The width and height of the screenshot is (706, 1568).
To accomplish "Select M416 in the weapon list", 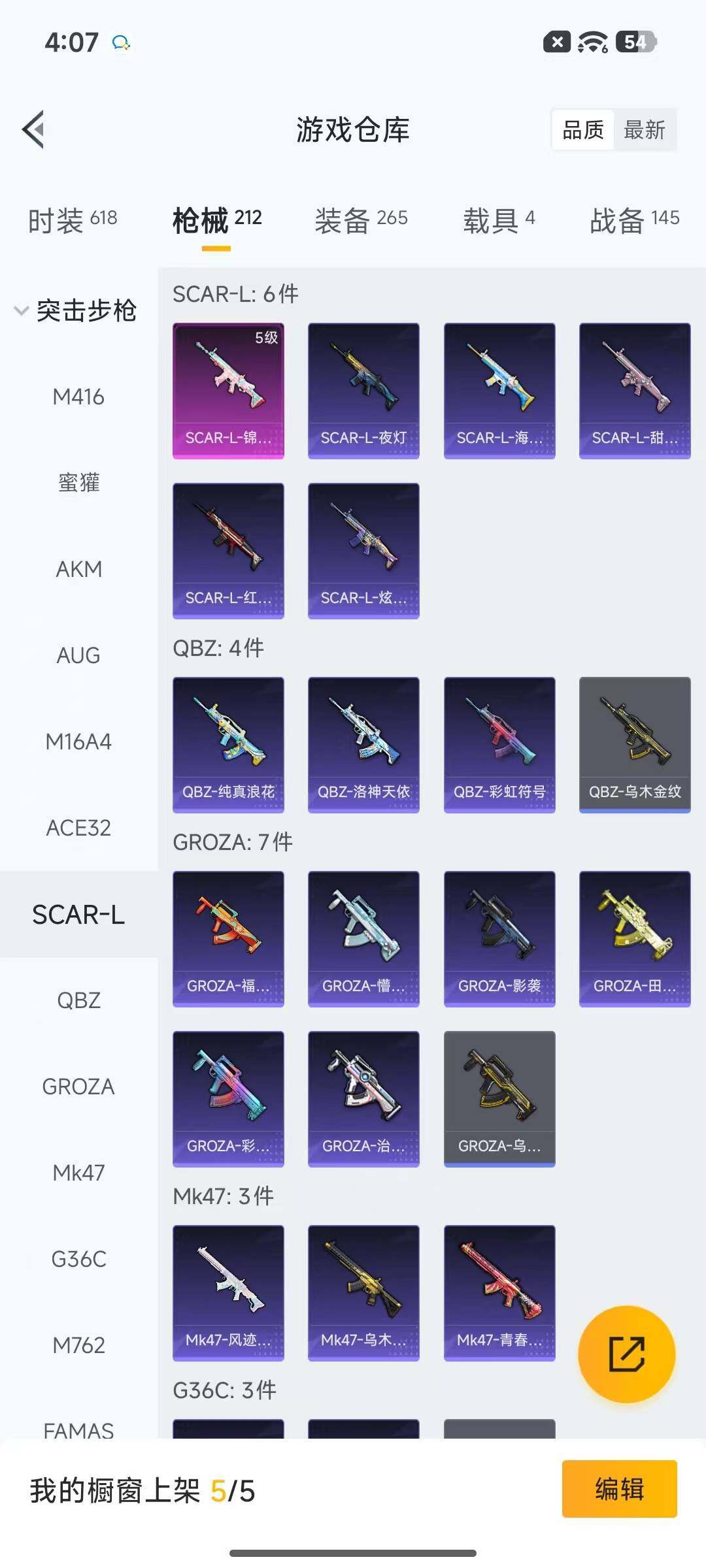I will (78, 397).
